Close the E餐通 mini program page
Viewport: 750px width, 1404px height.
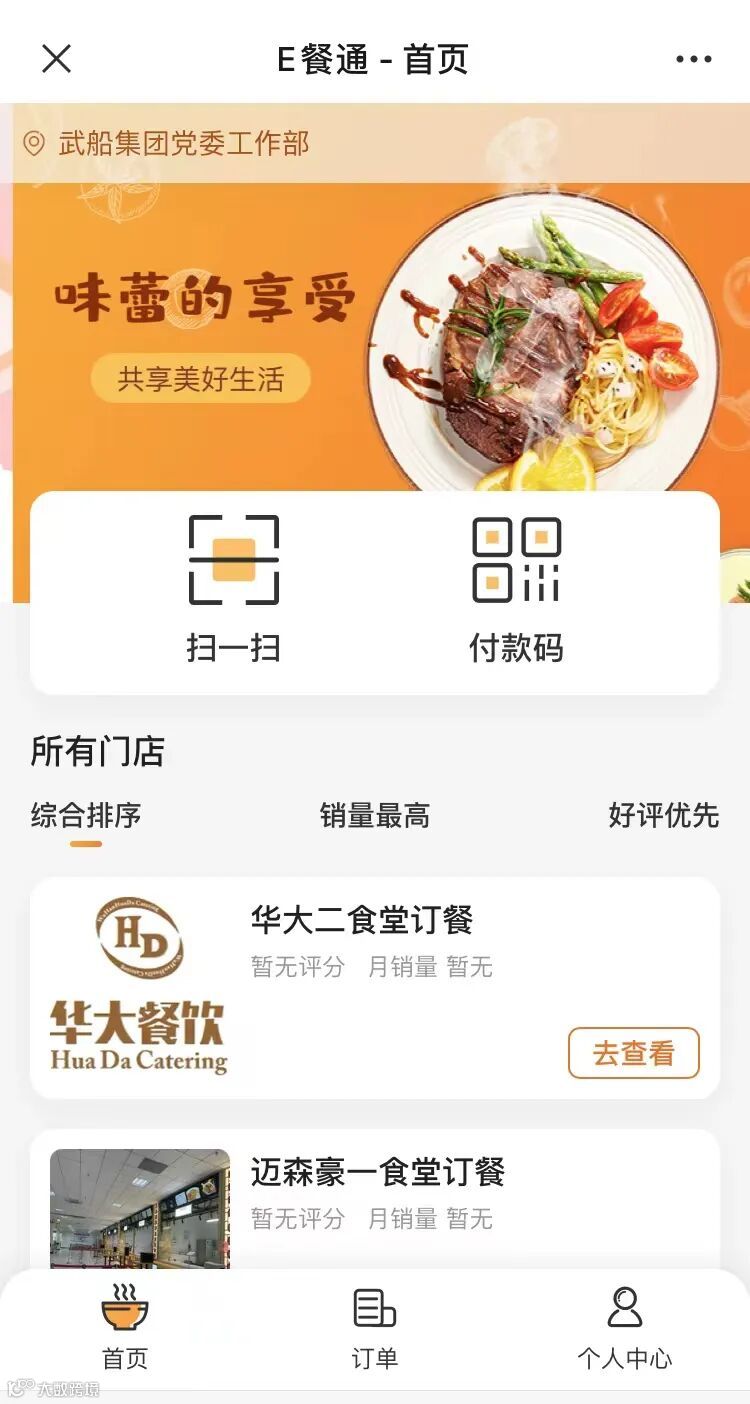pos(57,59)
